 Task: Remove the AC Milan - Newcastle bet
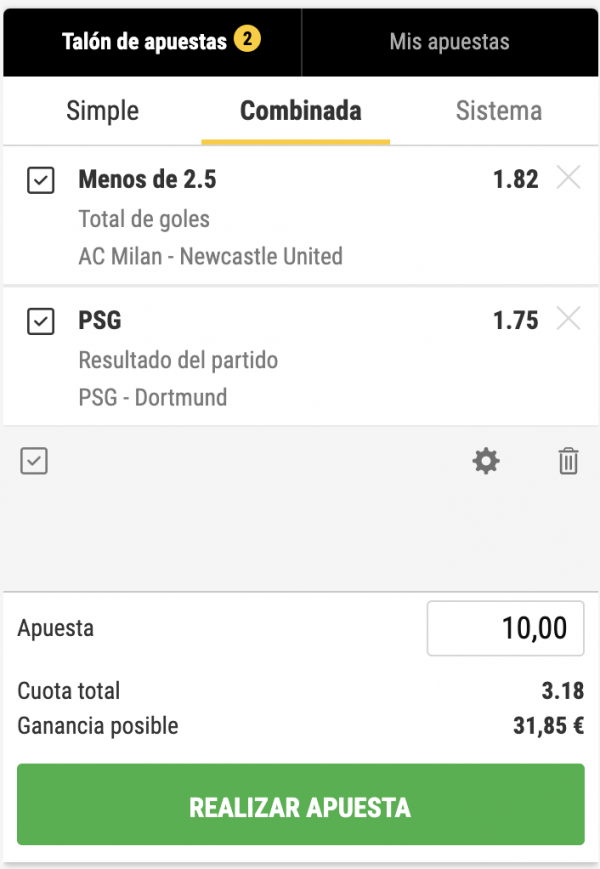pyautogui.click(x=567, y=179)
